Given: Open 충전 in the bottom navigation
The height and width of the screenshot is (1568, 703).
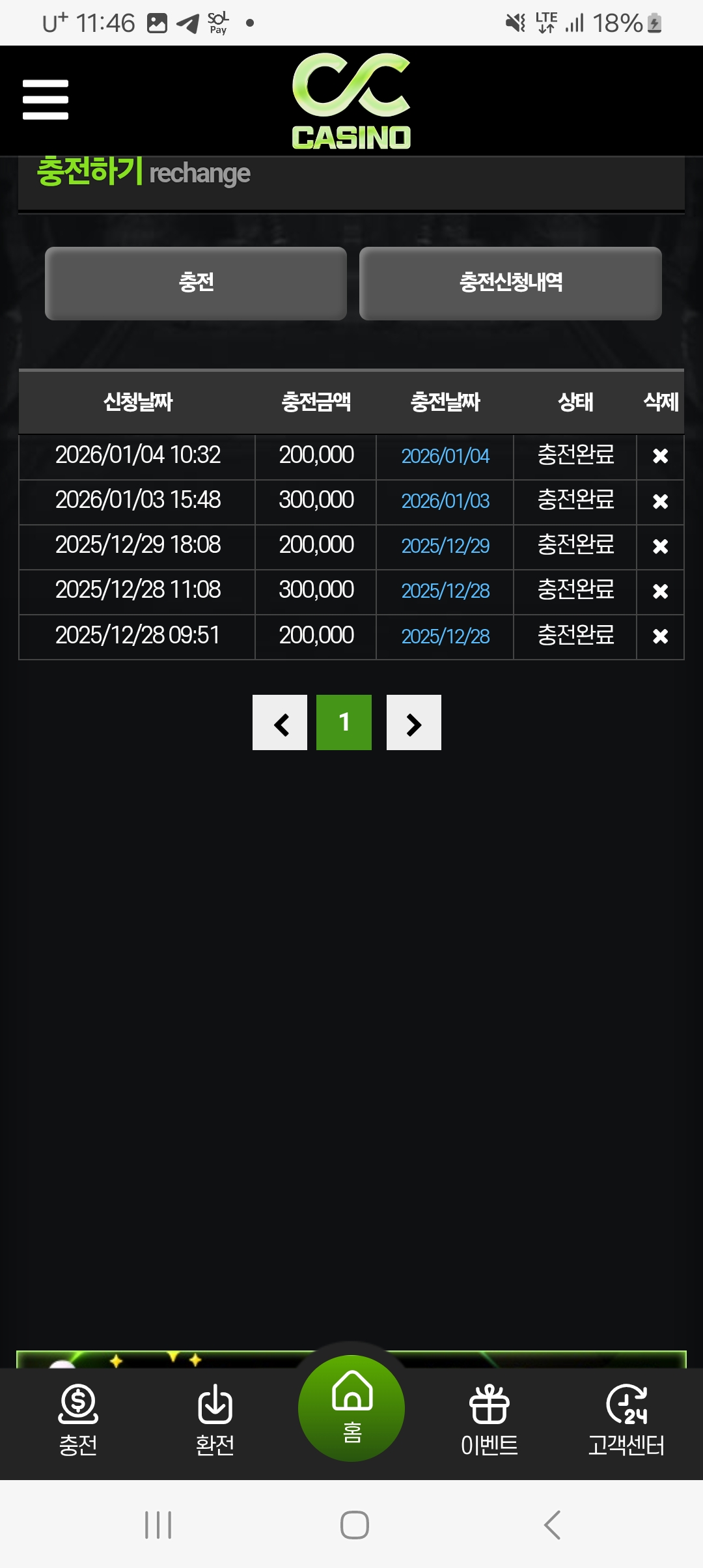Looking at the screenshot, I should [78, 1420].
